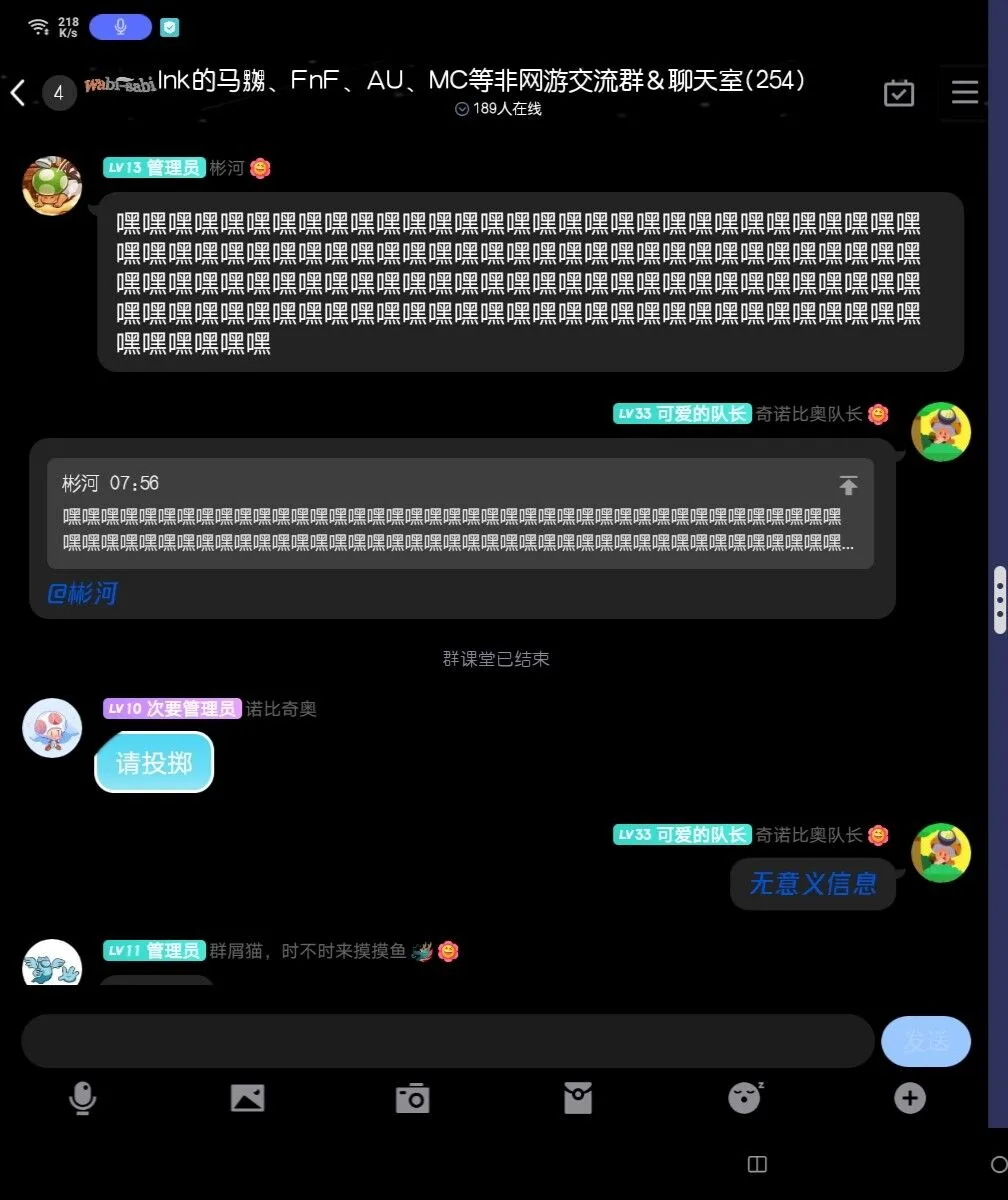Screen dimensions: 1008x1200
Task: Open the emoji sticker panel
Action: click(744, 1099)
